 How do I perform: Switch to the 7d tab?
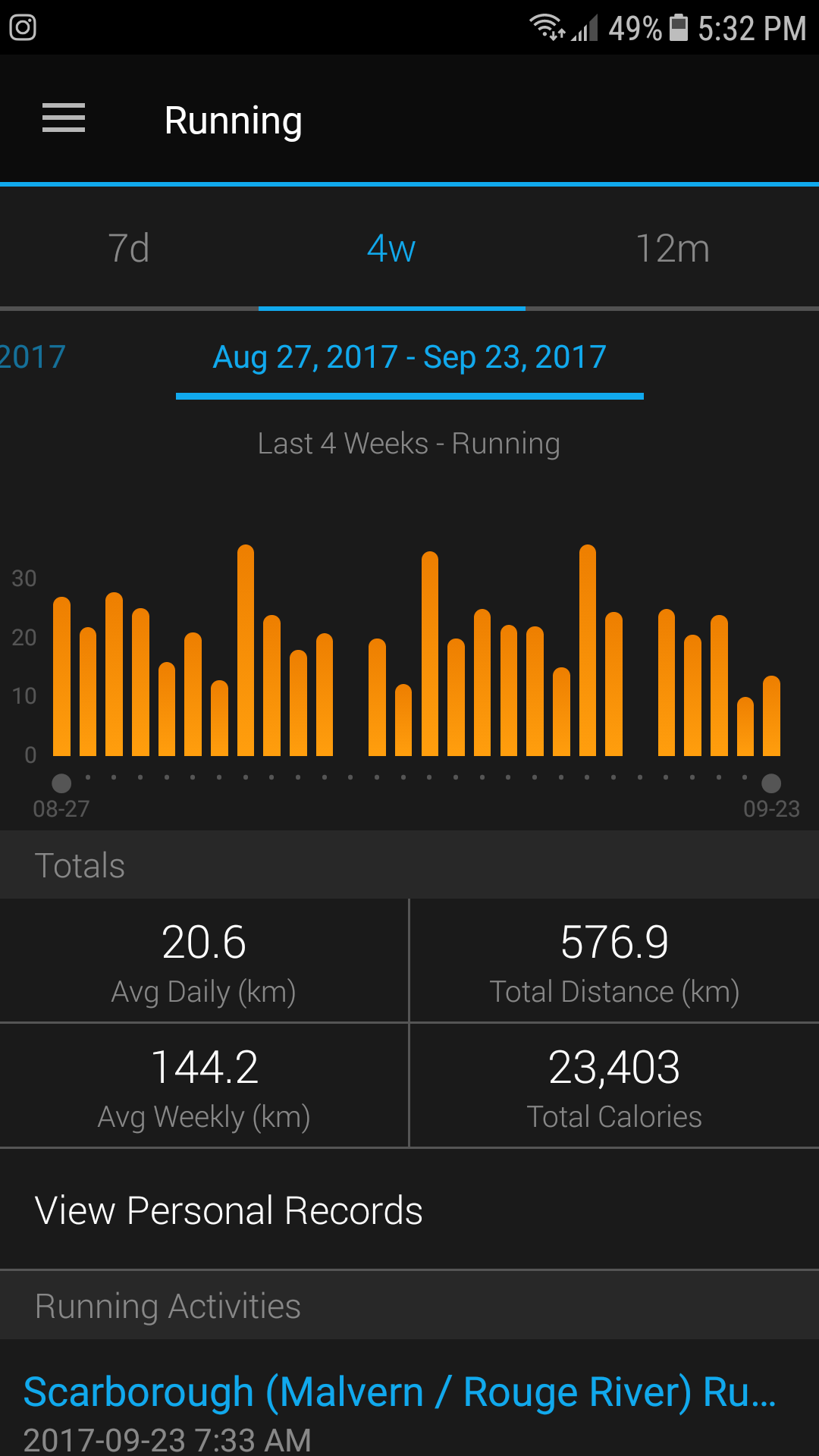coord(129,249)
